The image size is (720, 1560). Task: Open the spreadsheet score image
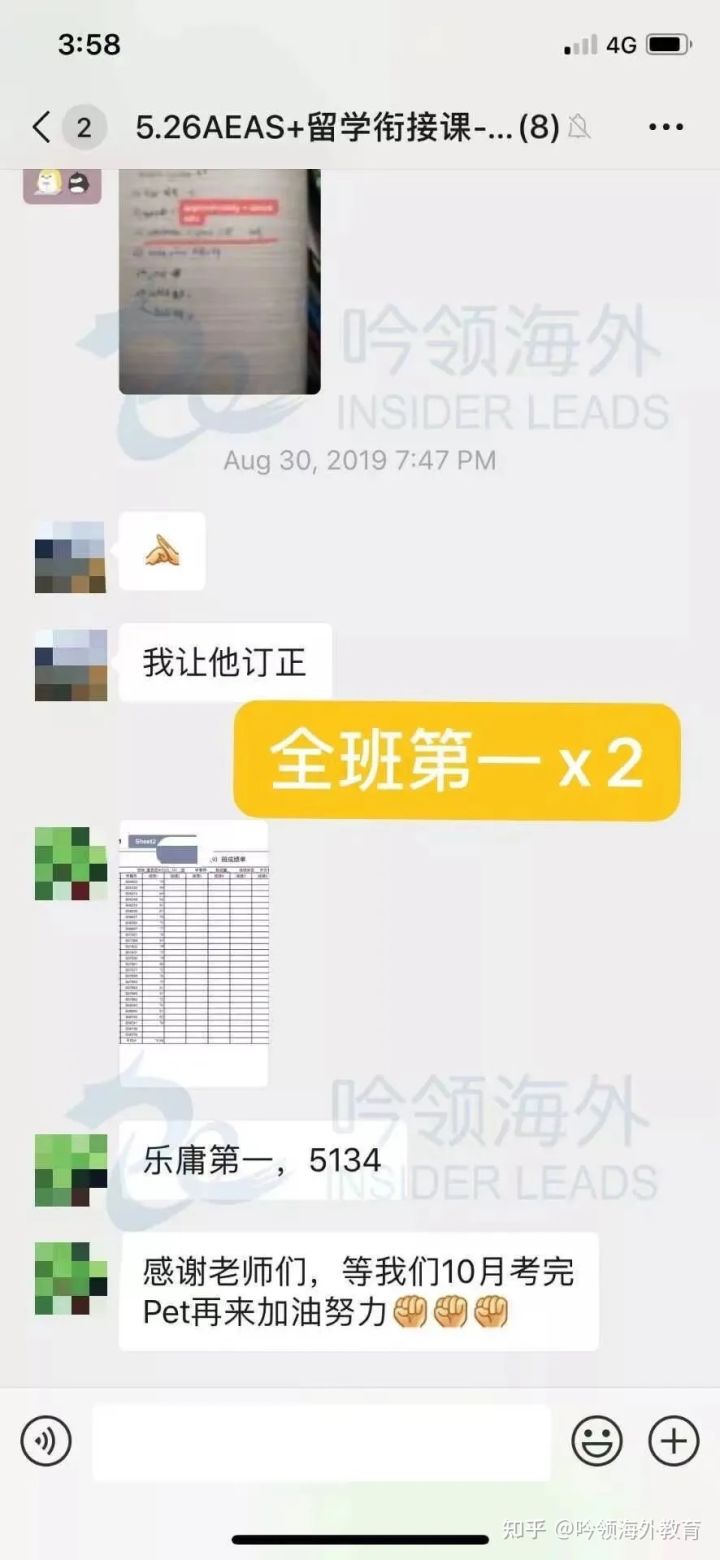[x=194, y=952]
